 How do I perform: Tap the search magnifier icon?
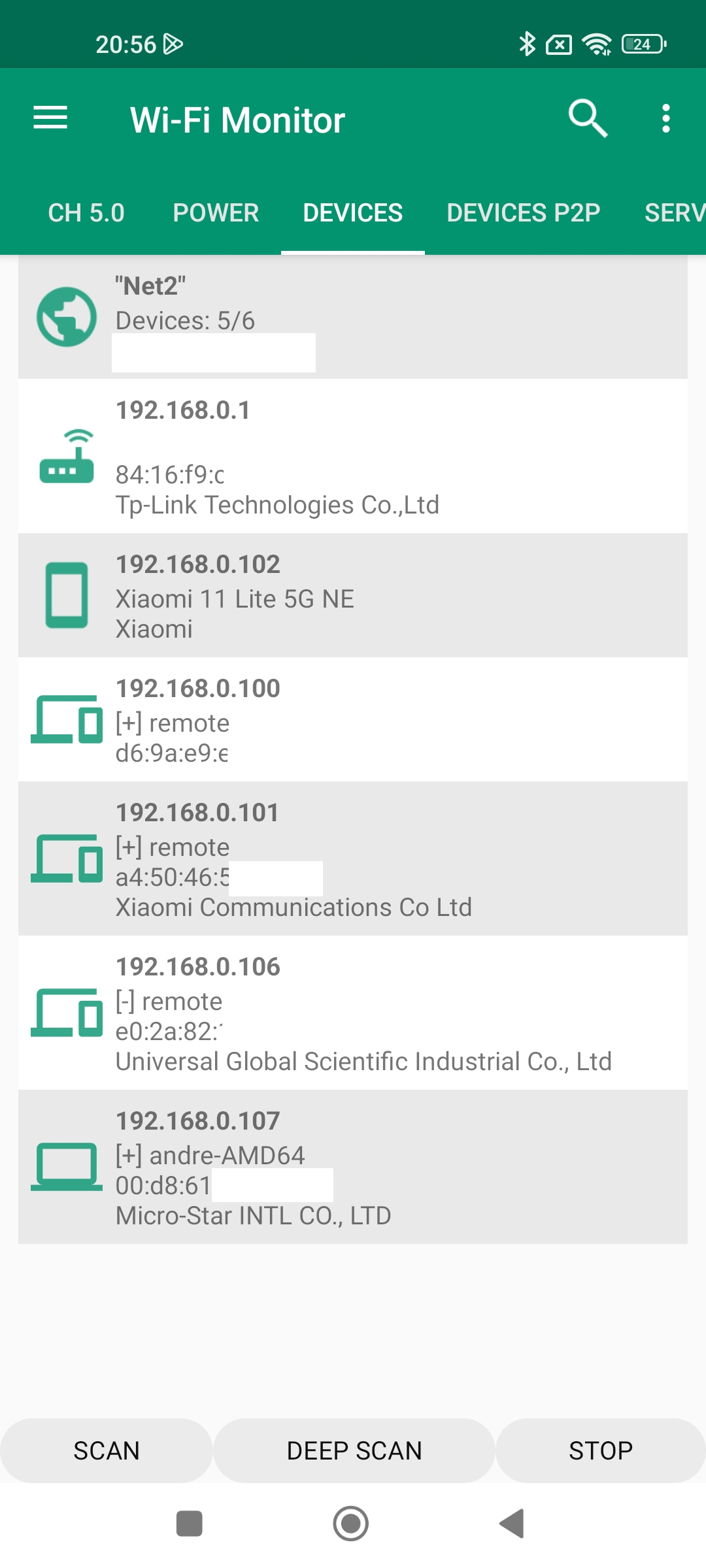coord(588,118)
